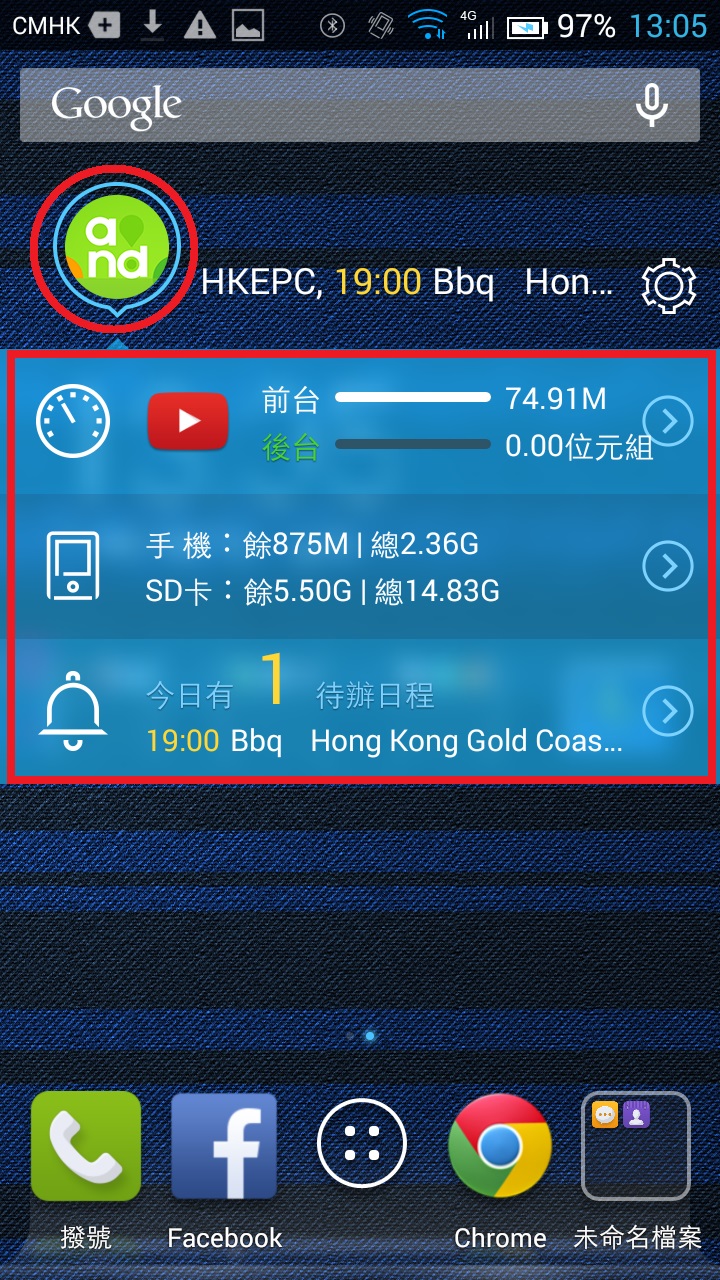Open YouTube data usage details arrow
This screenshot has width=720, height=1280.
(x=667, y=421)
